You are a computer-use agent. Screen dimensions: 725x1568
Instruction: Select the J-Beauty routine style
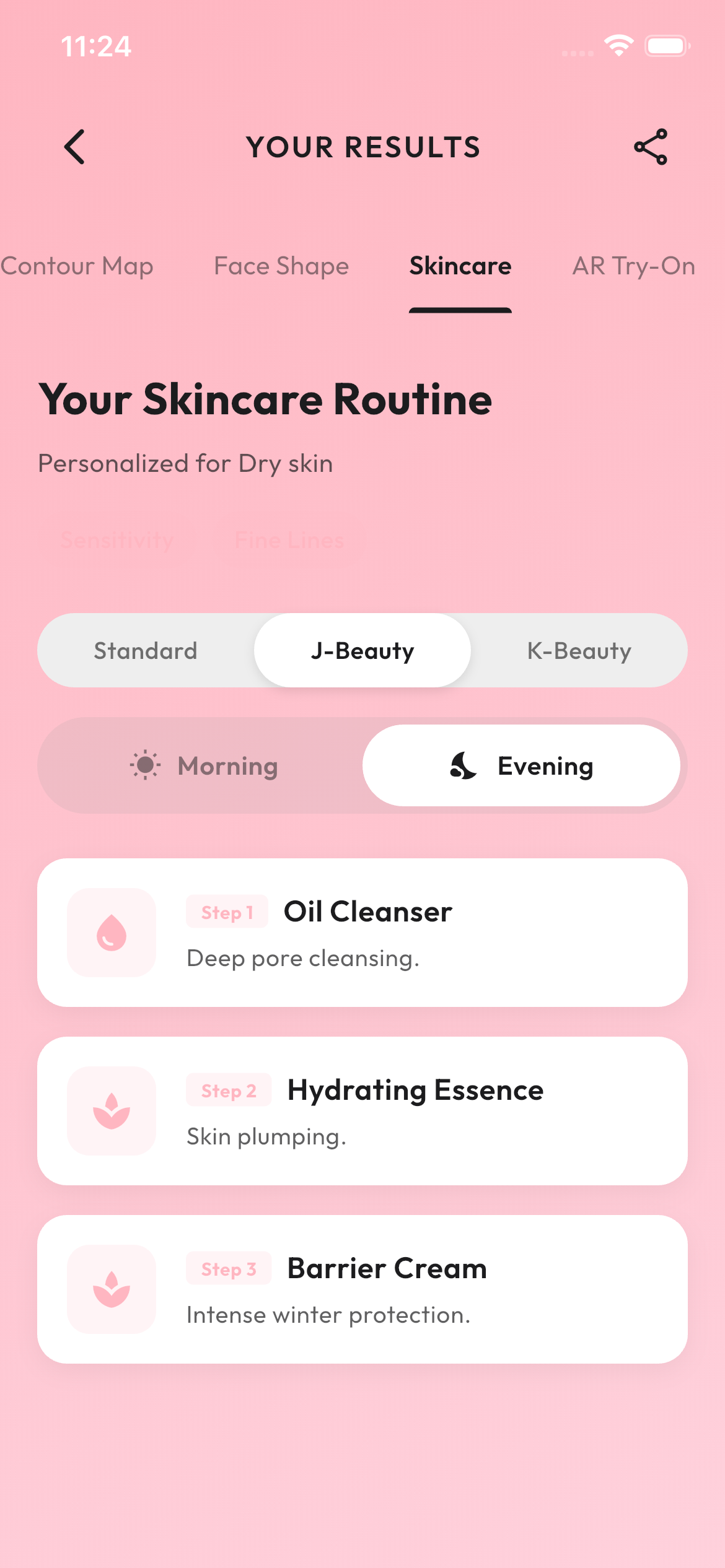click(362, 651)
